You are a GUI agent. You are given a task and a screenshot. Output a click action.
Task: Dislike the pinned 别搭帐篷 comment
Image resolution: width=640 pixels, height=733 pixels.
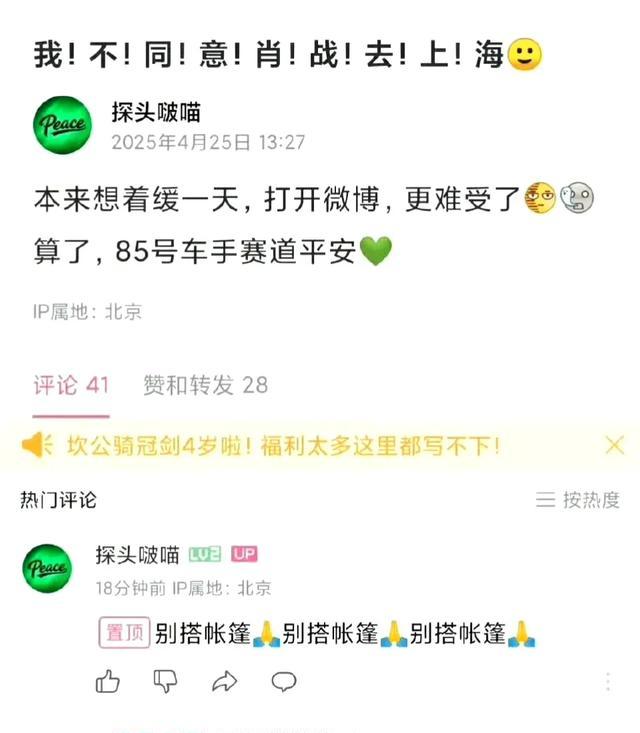[165, 682]
